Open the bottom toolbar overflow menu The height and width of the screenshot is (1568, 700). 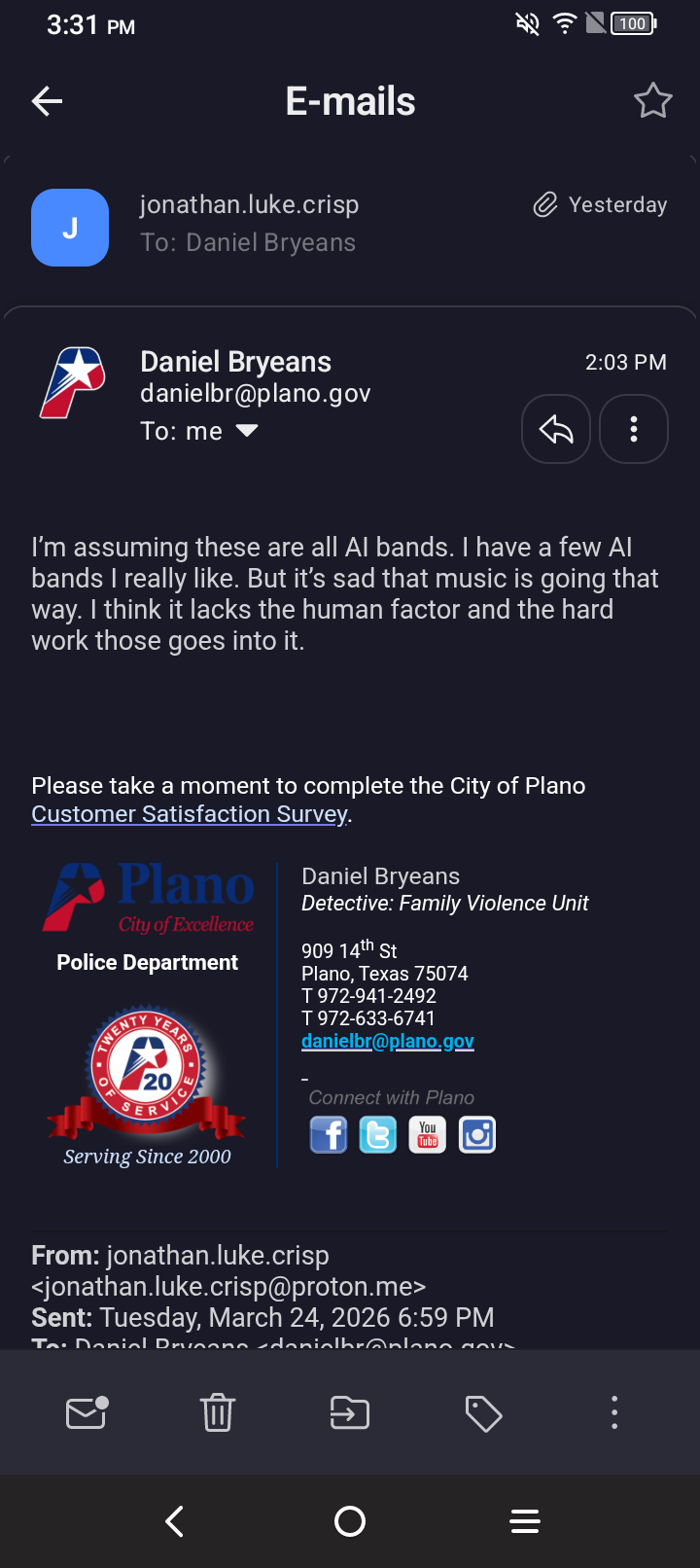614,1412
